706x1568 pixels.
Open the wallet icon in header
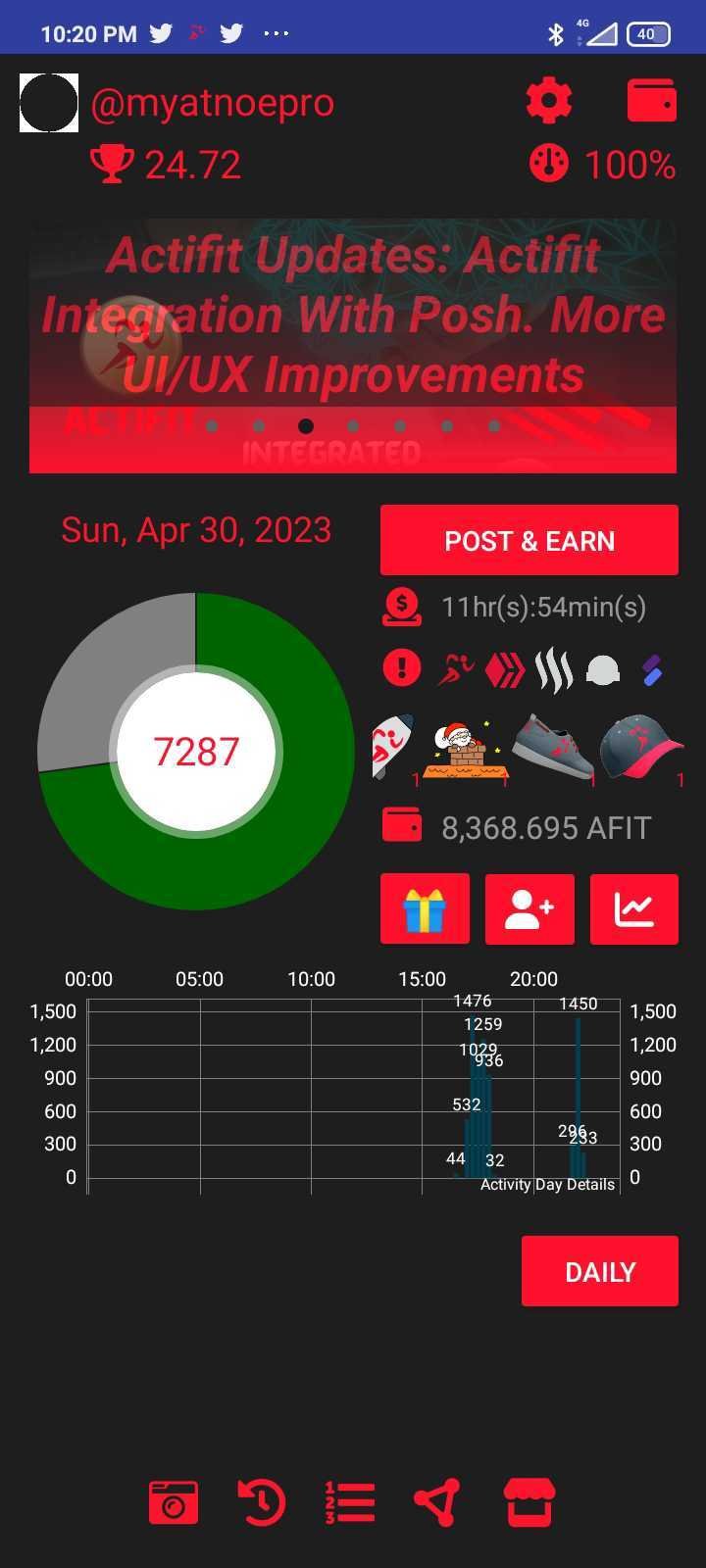652,100
